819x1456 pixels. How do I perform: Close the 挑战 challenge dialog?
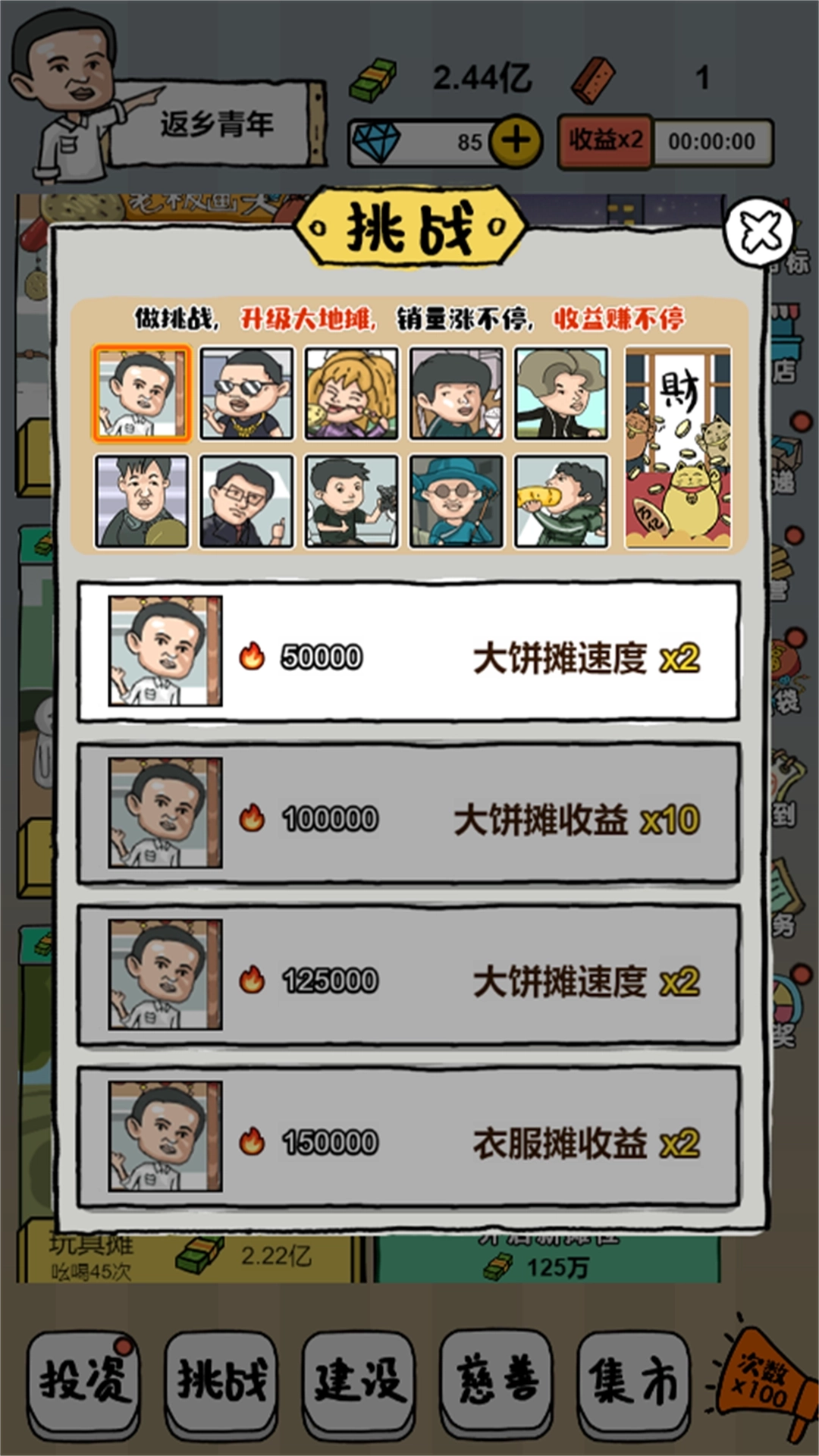click(x=759, y=231)
